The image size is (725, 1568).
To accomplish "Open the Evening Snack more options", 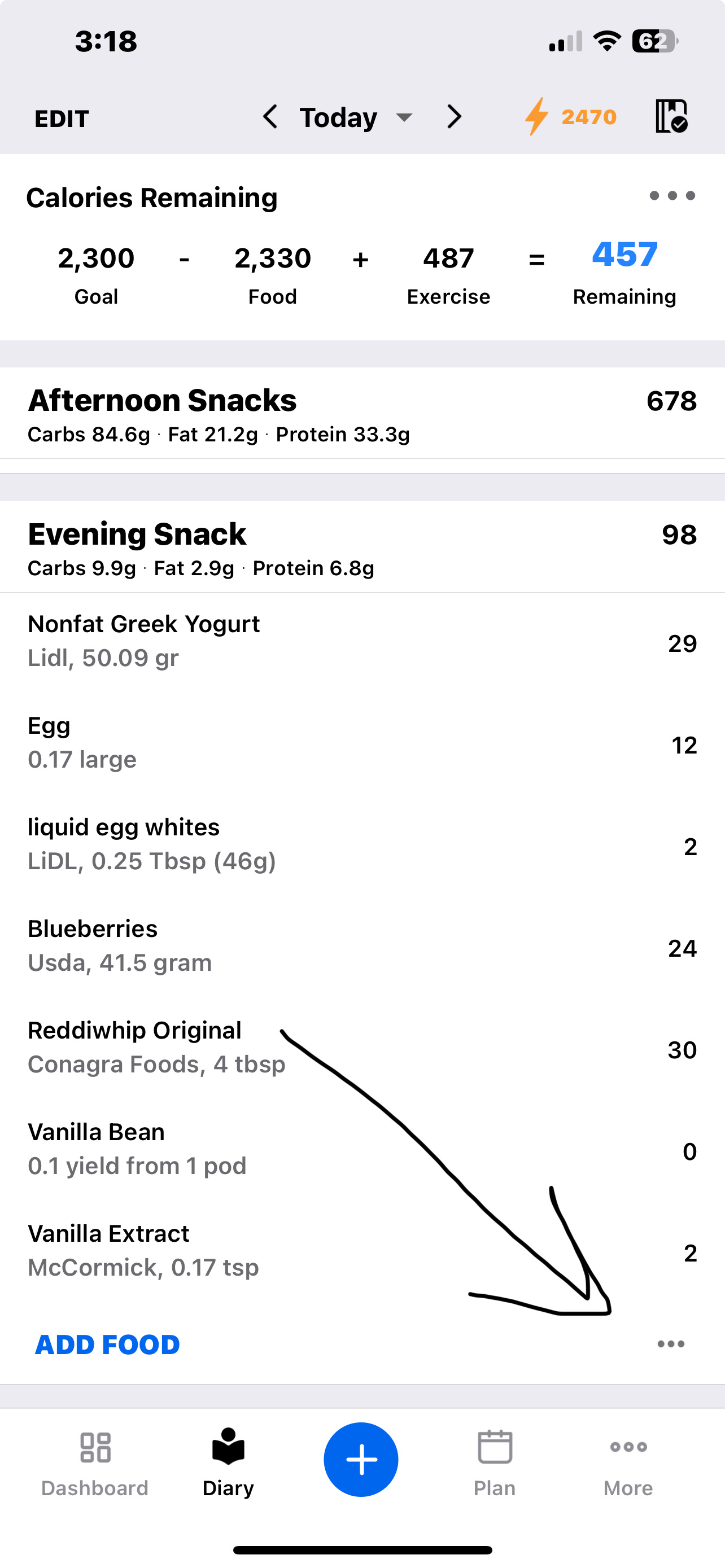I will coord(671,1344).
